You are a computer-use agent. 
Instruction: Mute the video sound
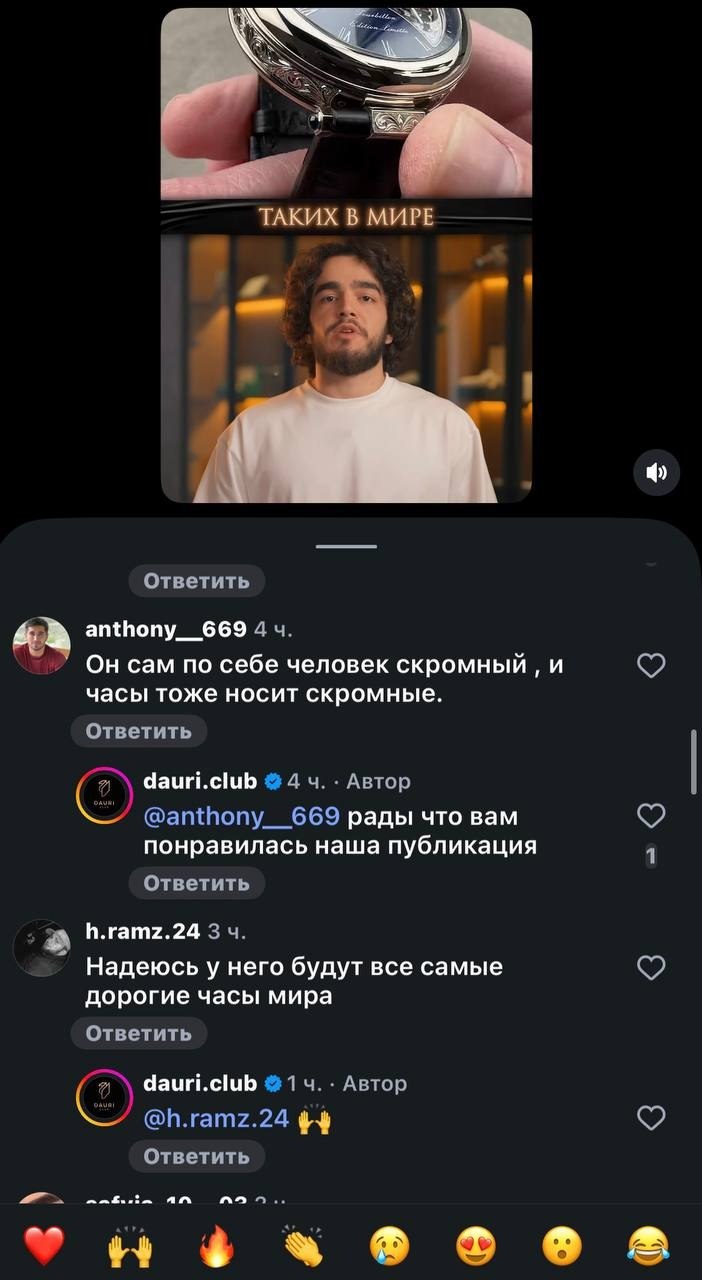tap(657, 473)
